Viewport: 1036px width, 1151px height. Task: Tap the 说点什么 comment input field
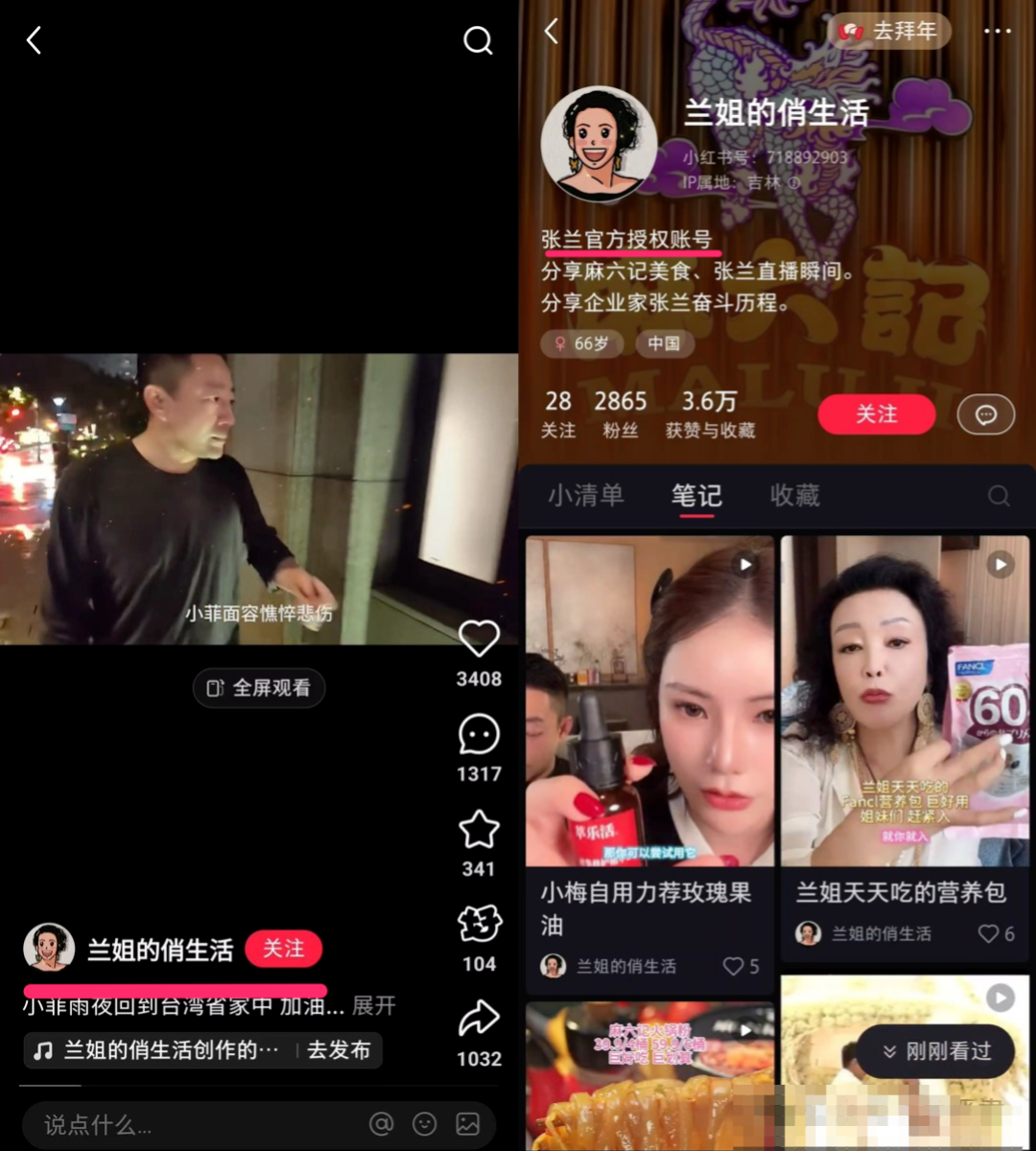(144, 1124)
